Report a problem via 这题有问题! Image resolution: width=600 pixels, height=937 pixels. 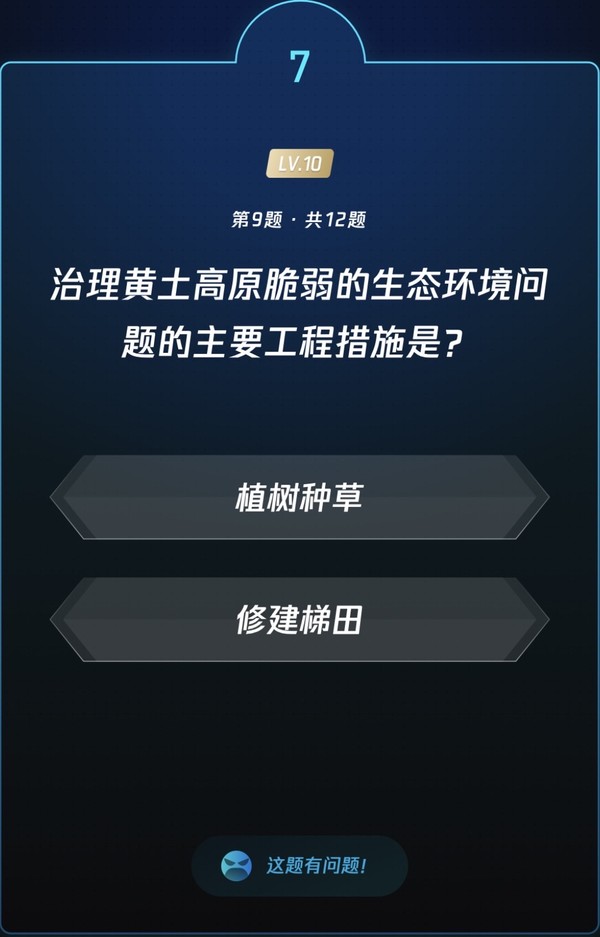coord(299,865)
